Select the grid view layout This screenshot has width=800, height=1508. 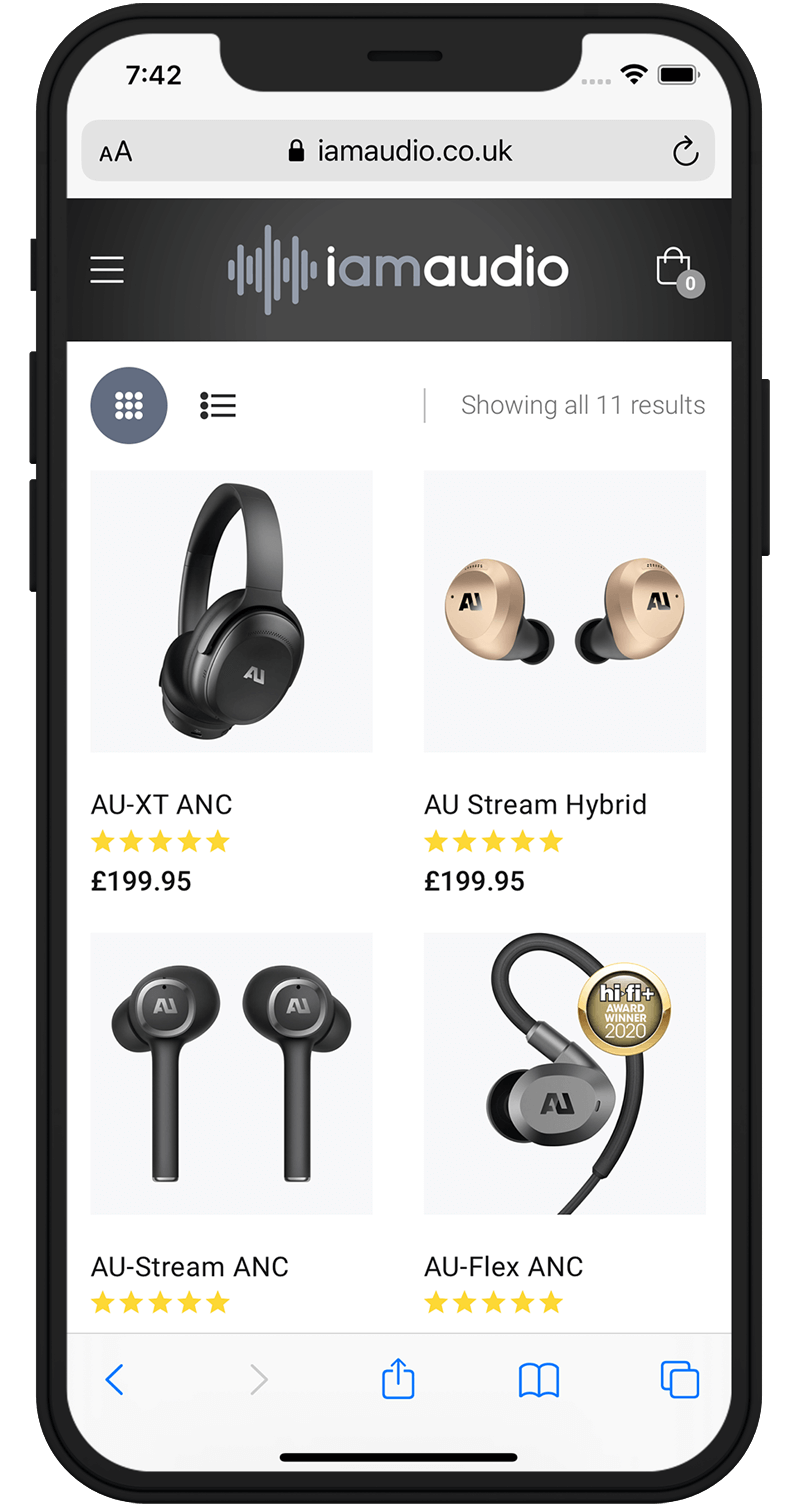click(x=129, y=405)
